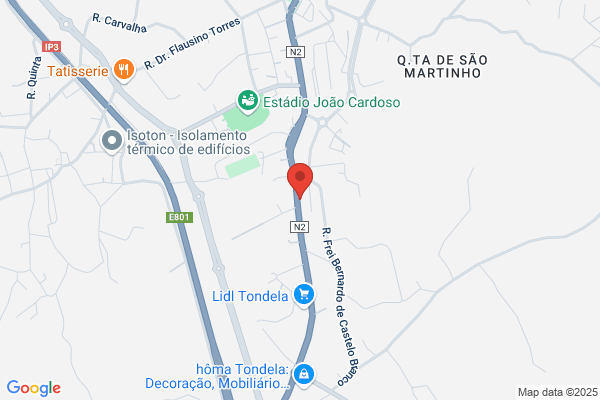Select the Isoton Isolamento térmico pin
The width and height of the screenshot is (600, 400).
pos(112,142)
